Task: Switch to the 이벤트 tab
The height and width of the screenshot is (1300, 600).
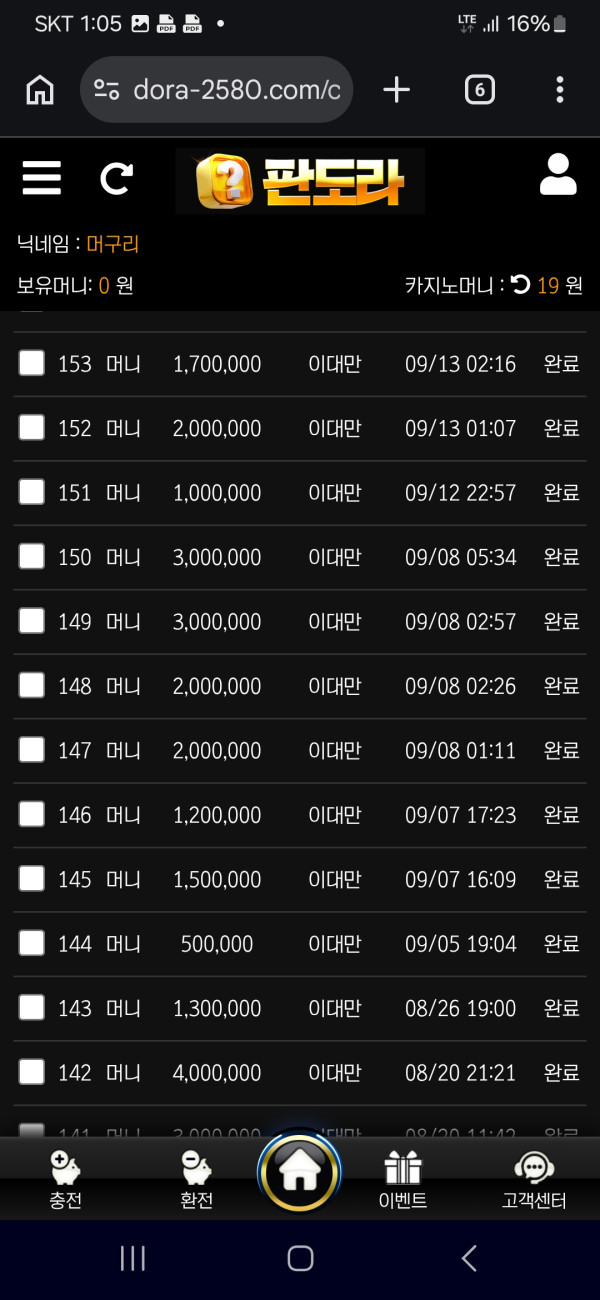Action: (403, 1181)
